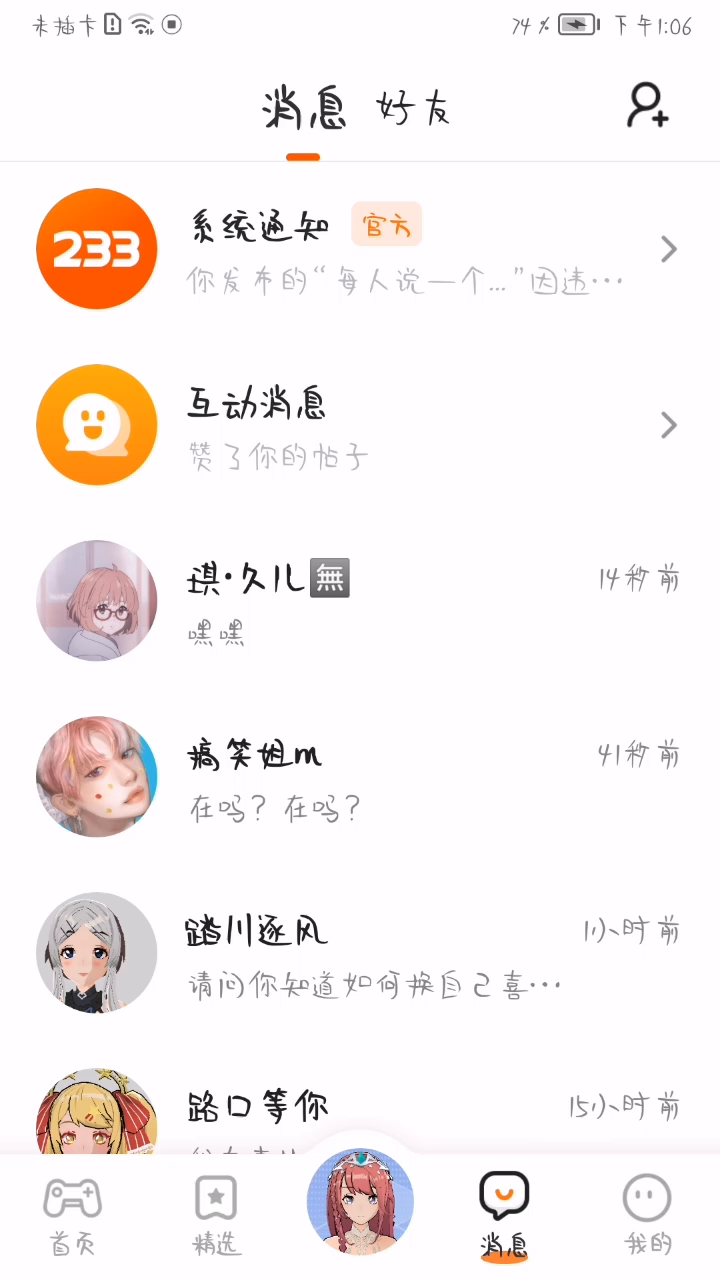Open the add friend icon
Screen dimensions: 720x1280
647,106
